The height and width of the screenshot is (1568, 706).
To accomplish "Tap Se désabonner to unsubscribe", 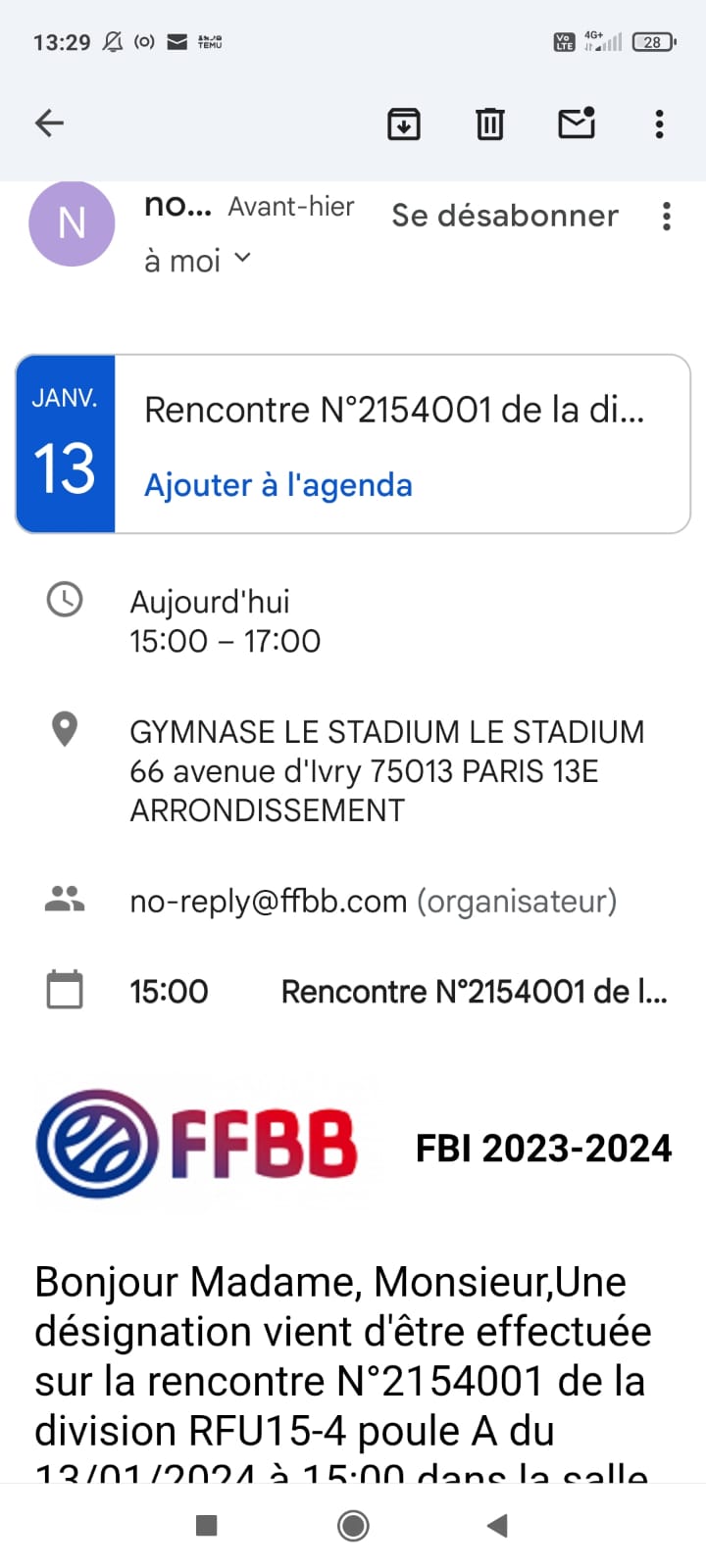I will 505,216.
